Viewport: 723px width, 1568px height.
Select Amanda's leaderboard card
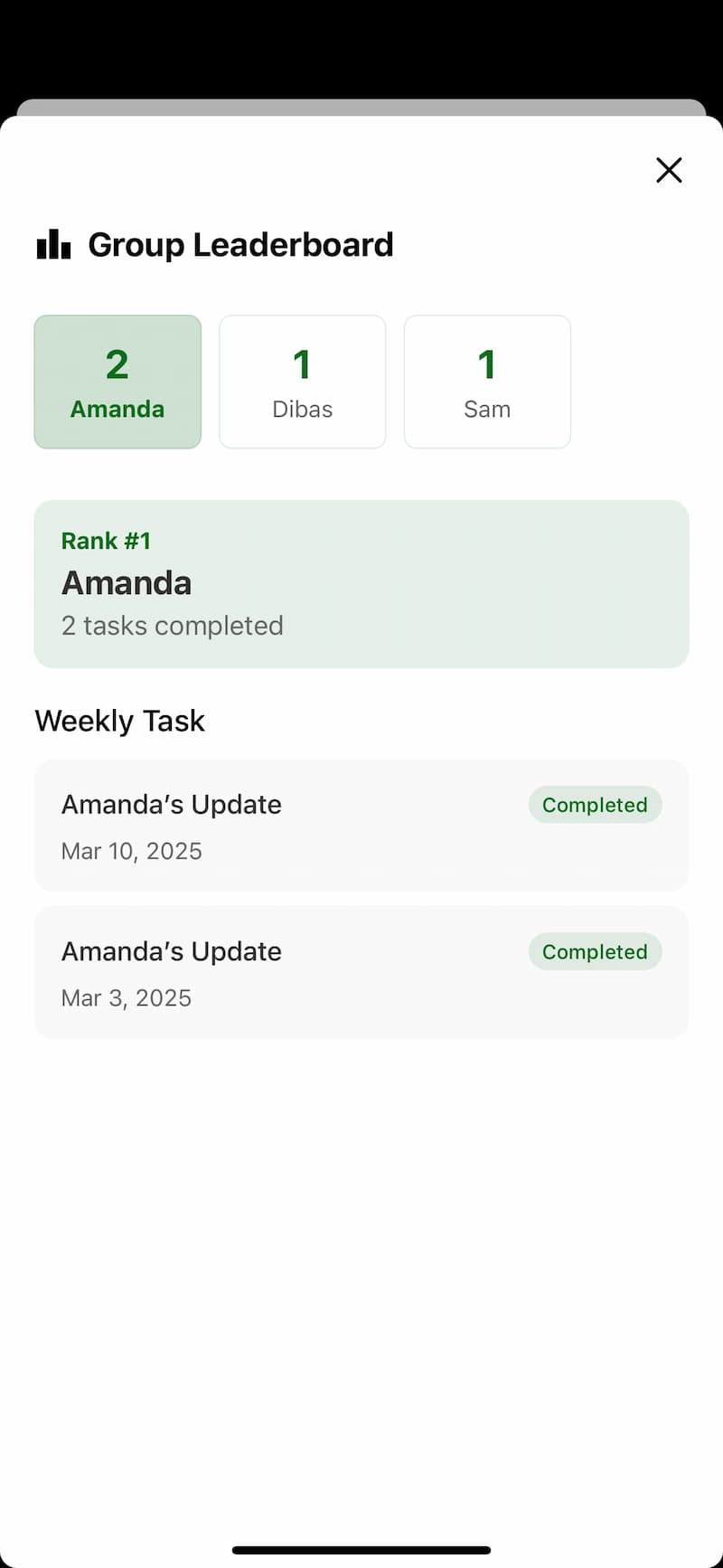click(x=117, y=382)
